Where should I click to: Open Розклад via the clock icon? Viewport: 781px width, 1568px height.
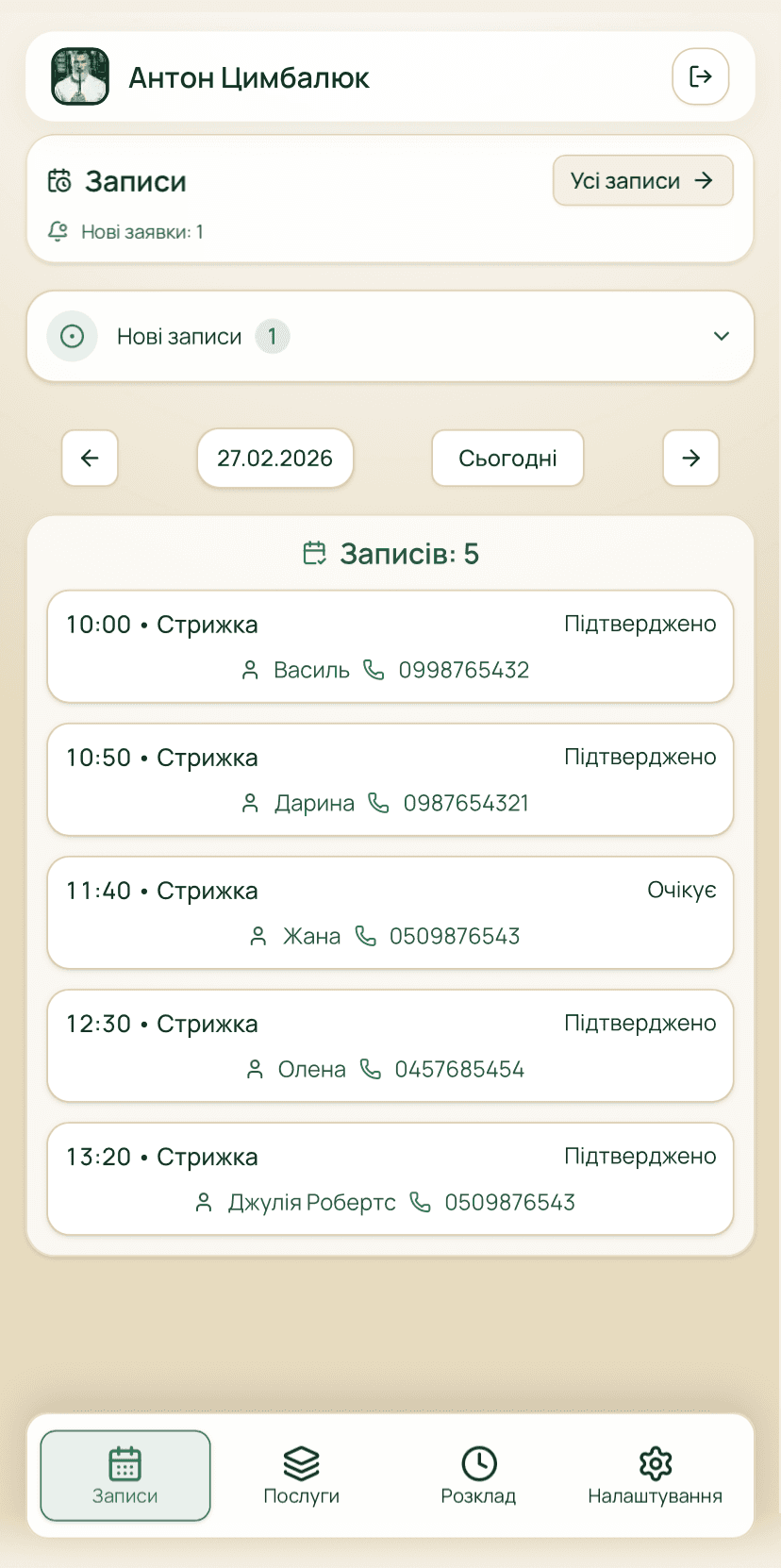[478, 1463]
